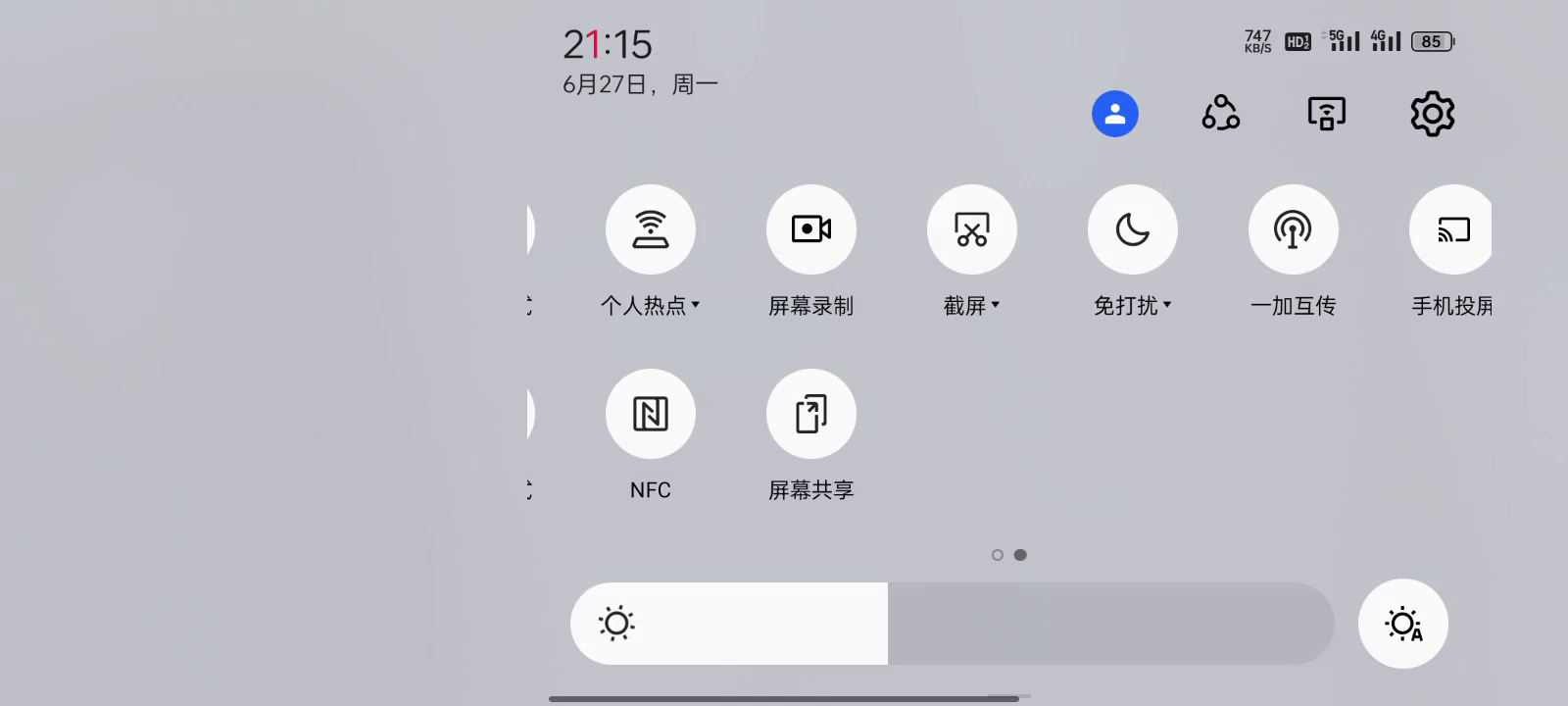This screenshot has width=1568, height=706.
Task: Take a screenshot with 截屏 tile
Action: (x=972, y=229)
